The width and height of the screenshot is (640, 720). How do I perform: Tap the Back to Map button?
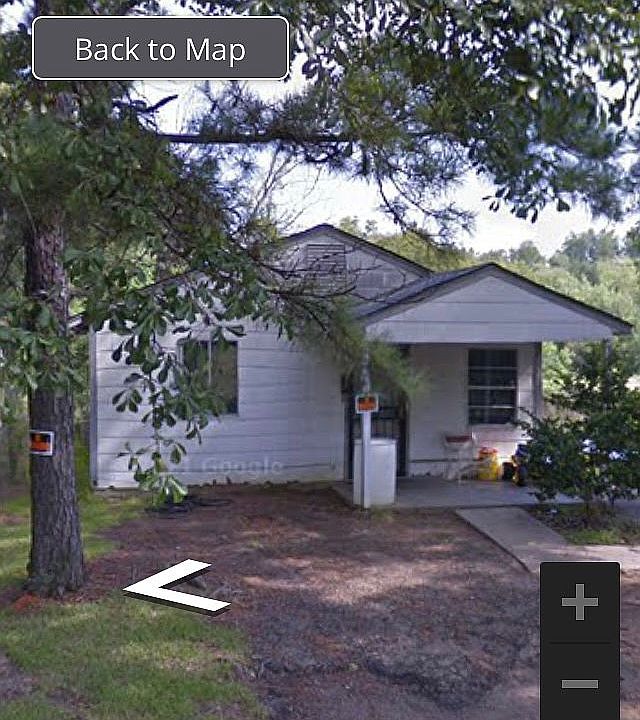(160, 48)
